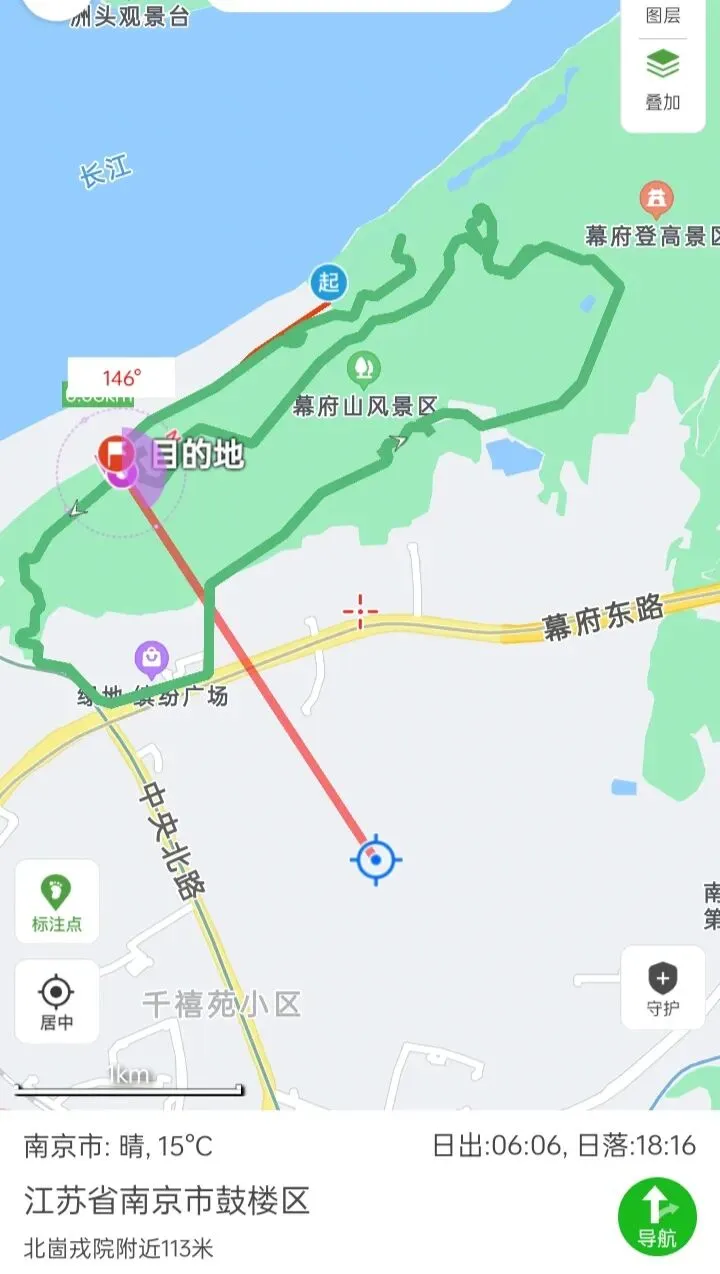Screen dimensions: 720x1274
Task: Open the 图层 map layers option
Action: click(x=662, y=14)
